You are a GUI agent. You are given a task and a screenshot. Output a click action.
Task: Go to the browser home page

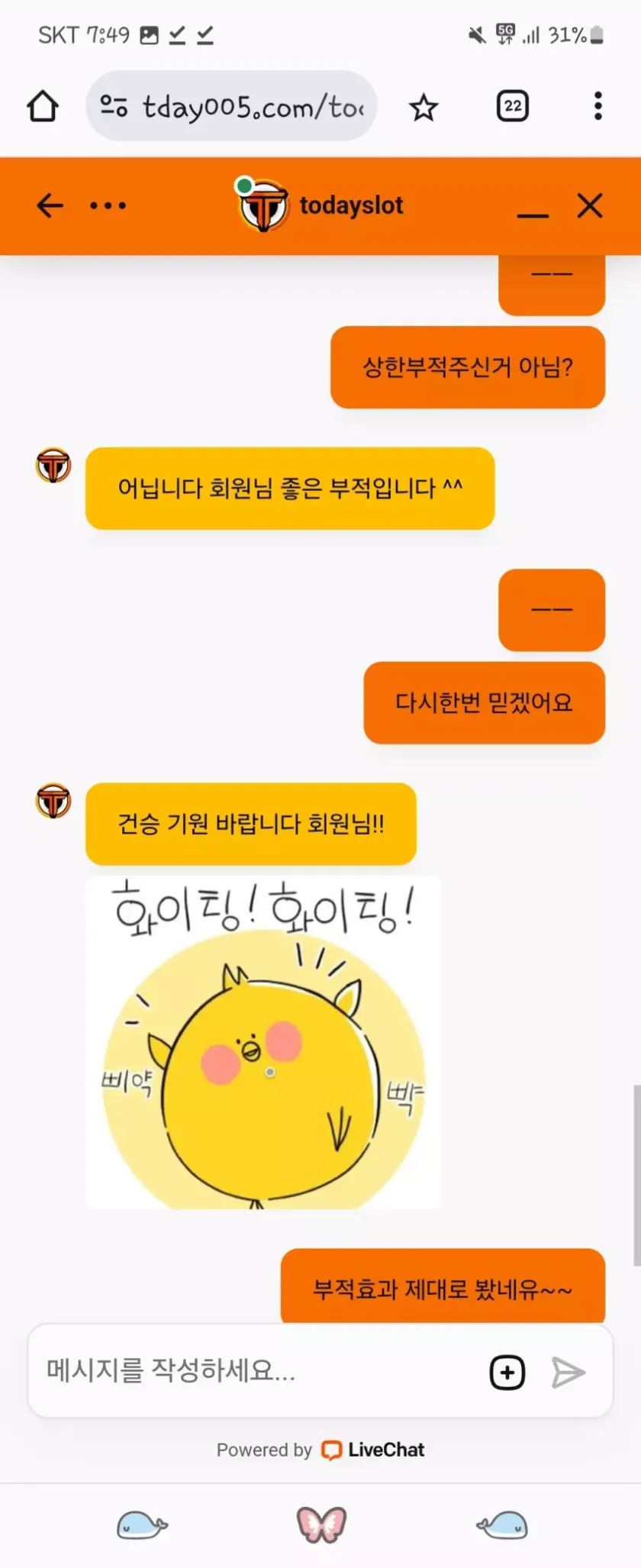43,107
